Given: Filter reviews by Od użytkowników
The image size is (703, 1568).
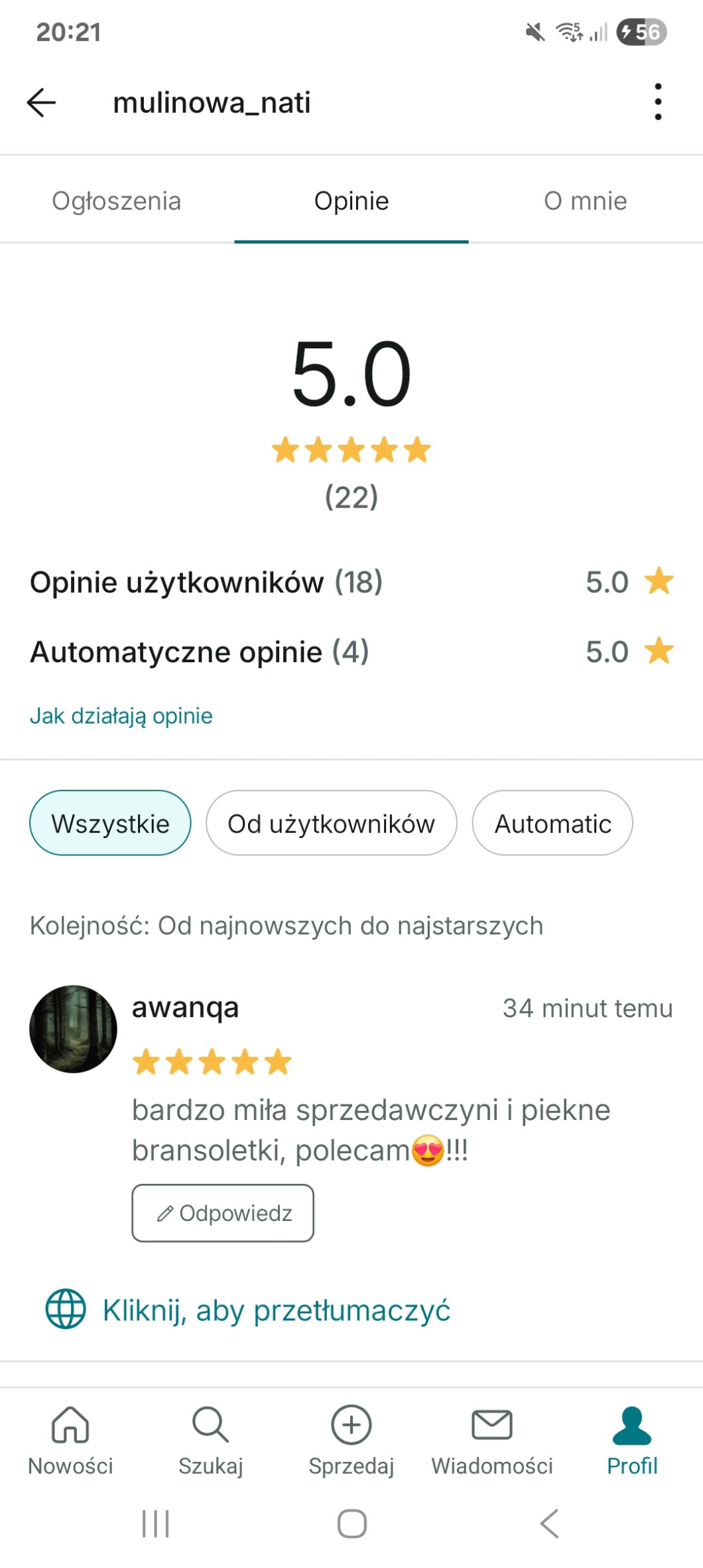Looking at the screenshot, I should pyautogui.click(x=331, y=823).
